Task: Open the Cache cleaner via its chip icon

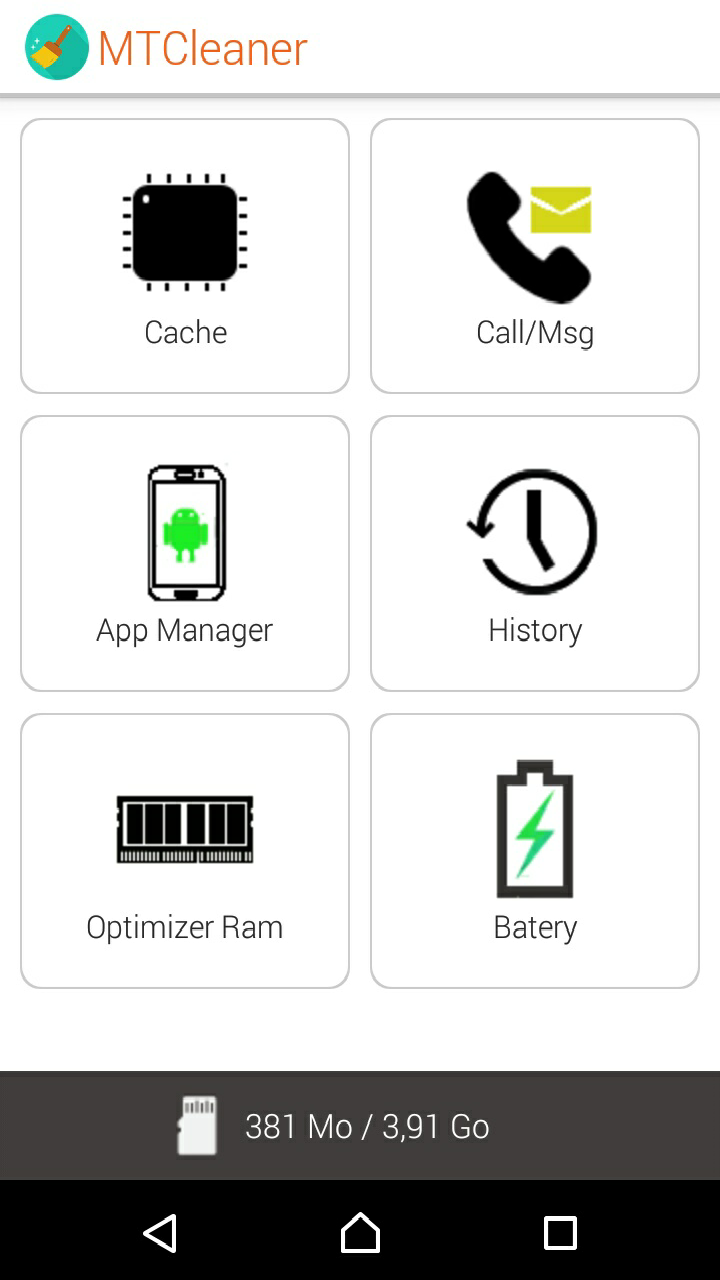Action: (184, 231)
